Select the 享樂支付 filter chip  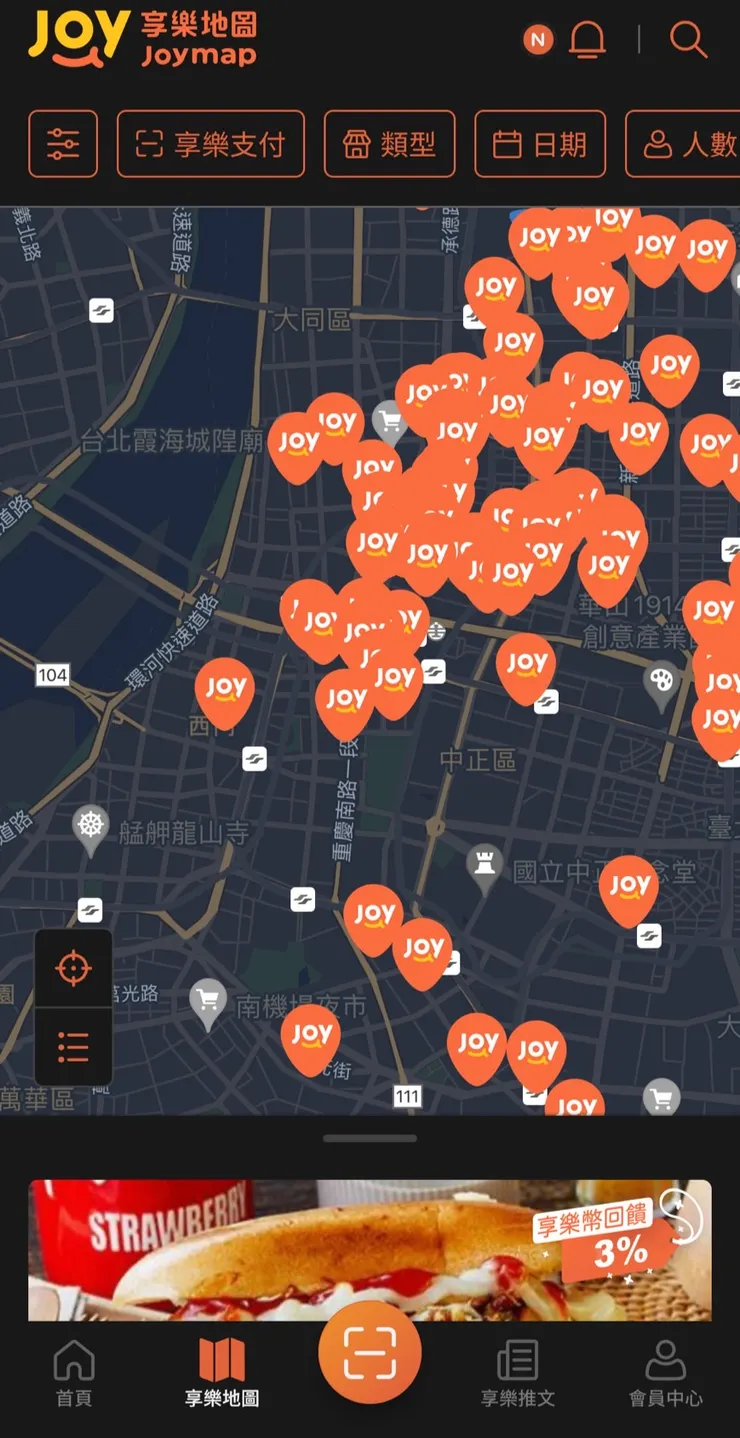click(x=211, y=144)
